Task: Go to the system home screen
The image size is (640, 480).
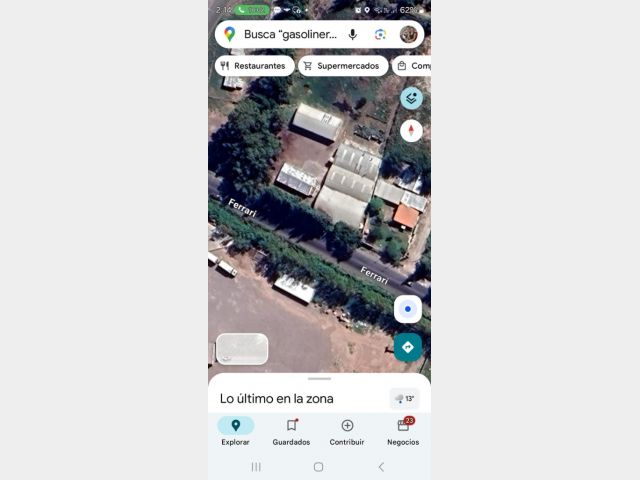Action: 319,467
